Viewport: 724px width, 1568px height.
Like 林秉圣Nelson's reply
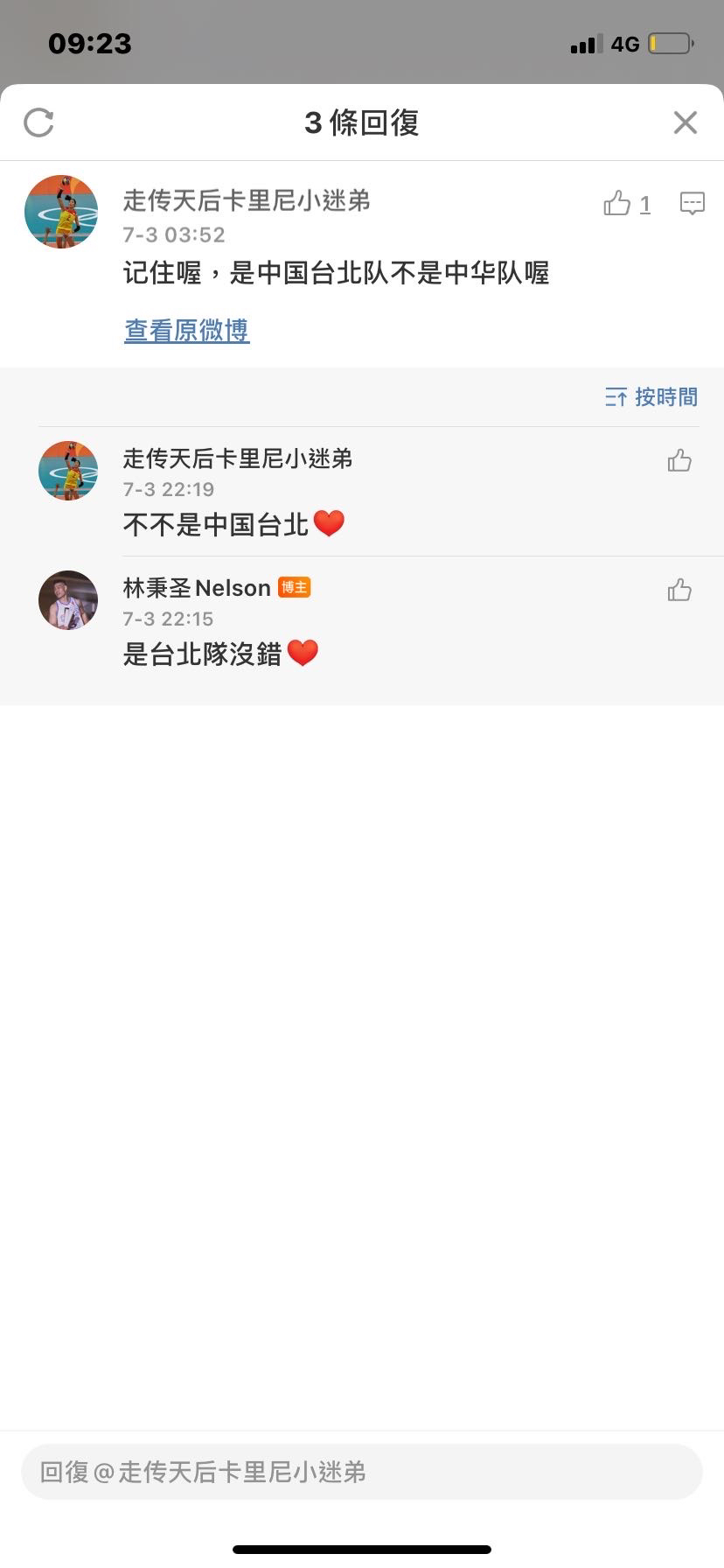coord(679,591)
